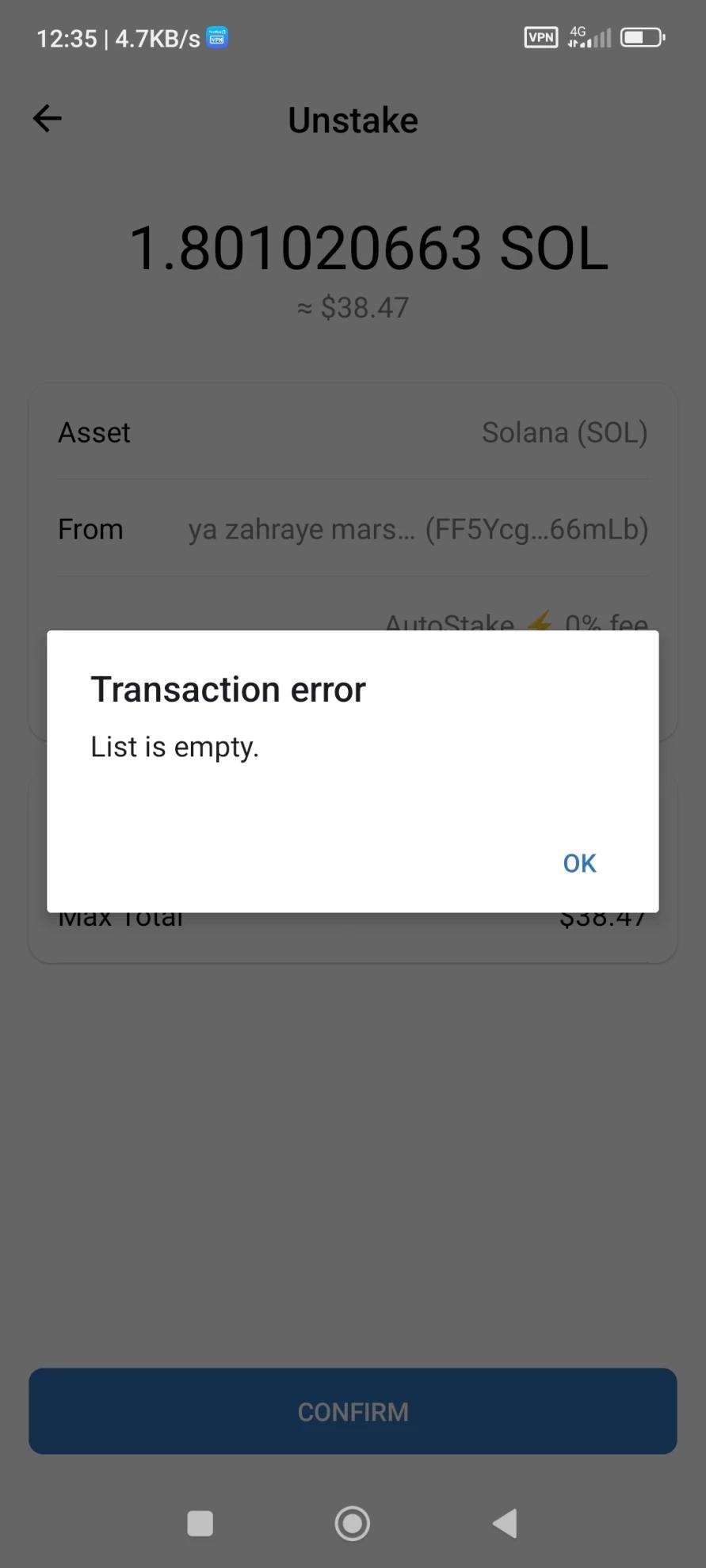Confirm the unstake transaction
The width and height of the screenshot is (706, 1568).
[x=353, y=1411]
